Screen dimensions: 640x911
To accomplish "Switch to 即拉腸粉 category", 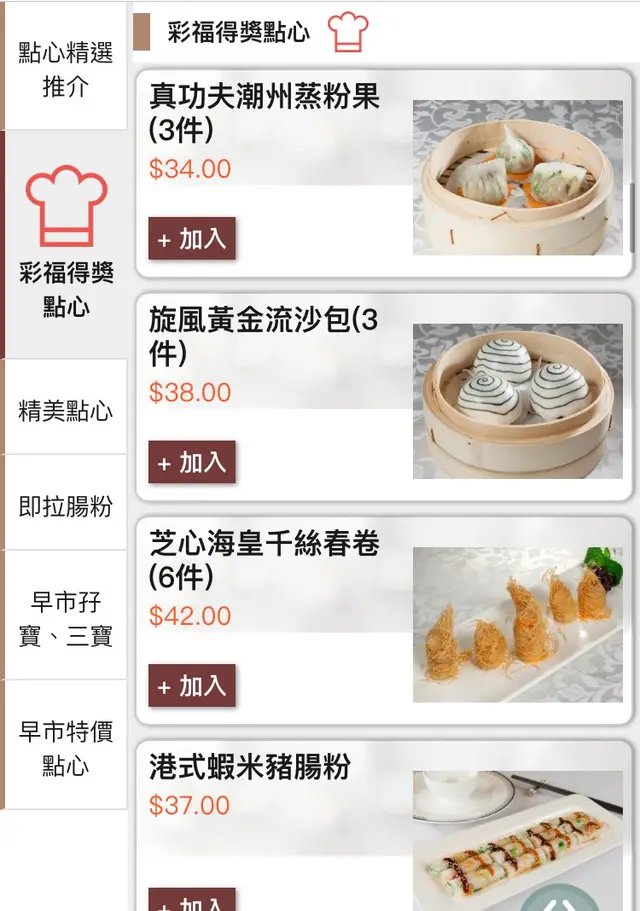I will [x=65, y=506].
